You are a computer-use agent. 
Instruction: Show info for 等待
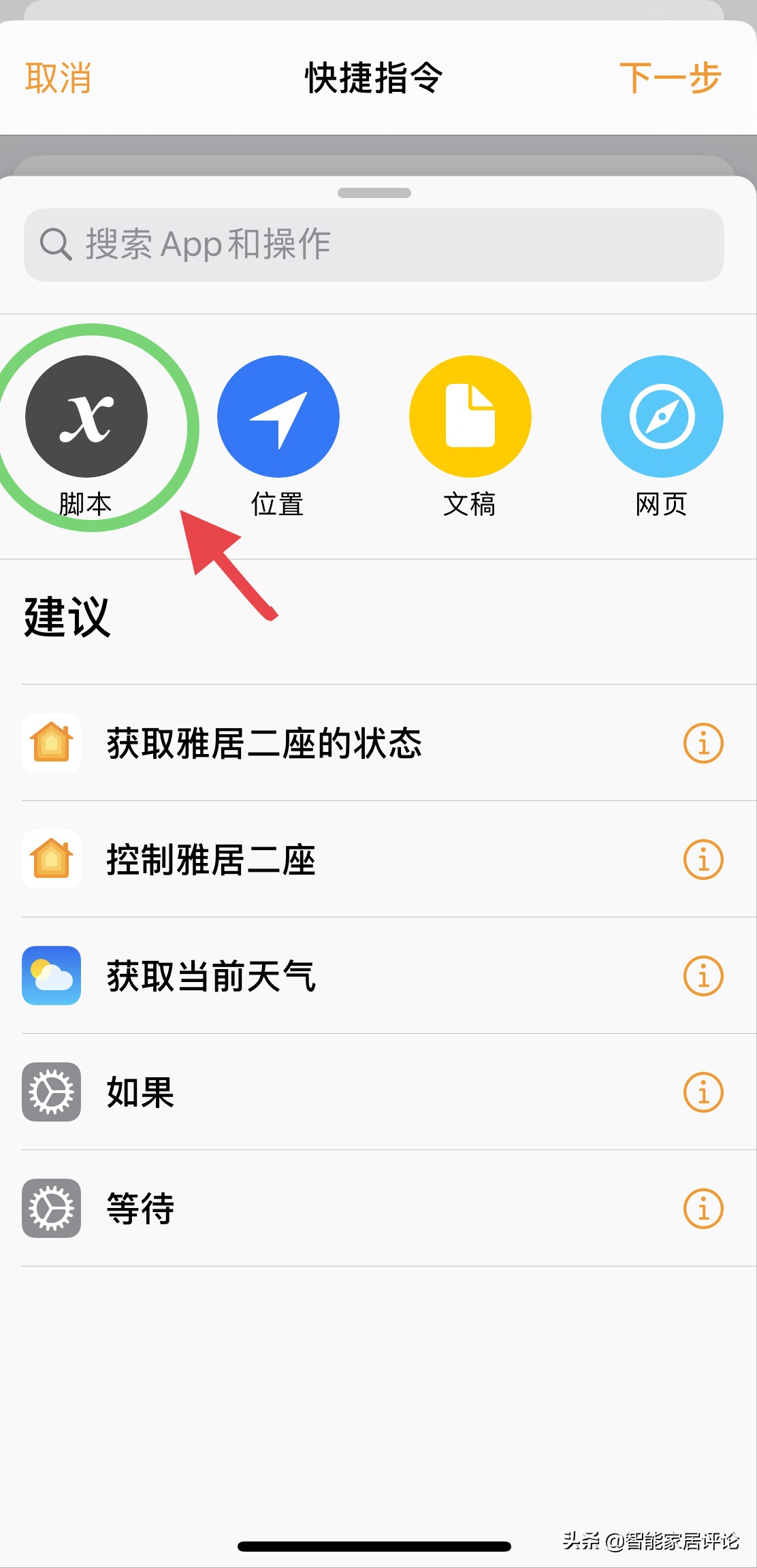(x=703, y=1209)
